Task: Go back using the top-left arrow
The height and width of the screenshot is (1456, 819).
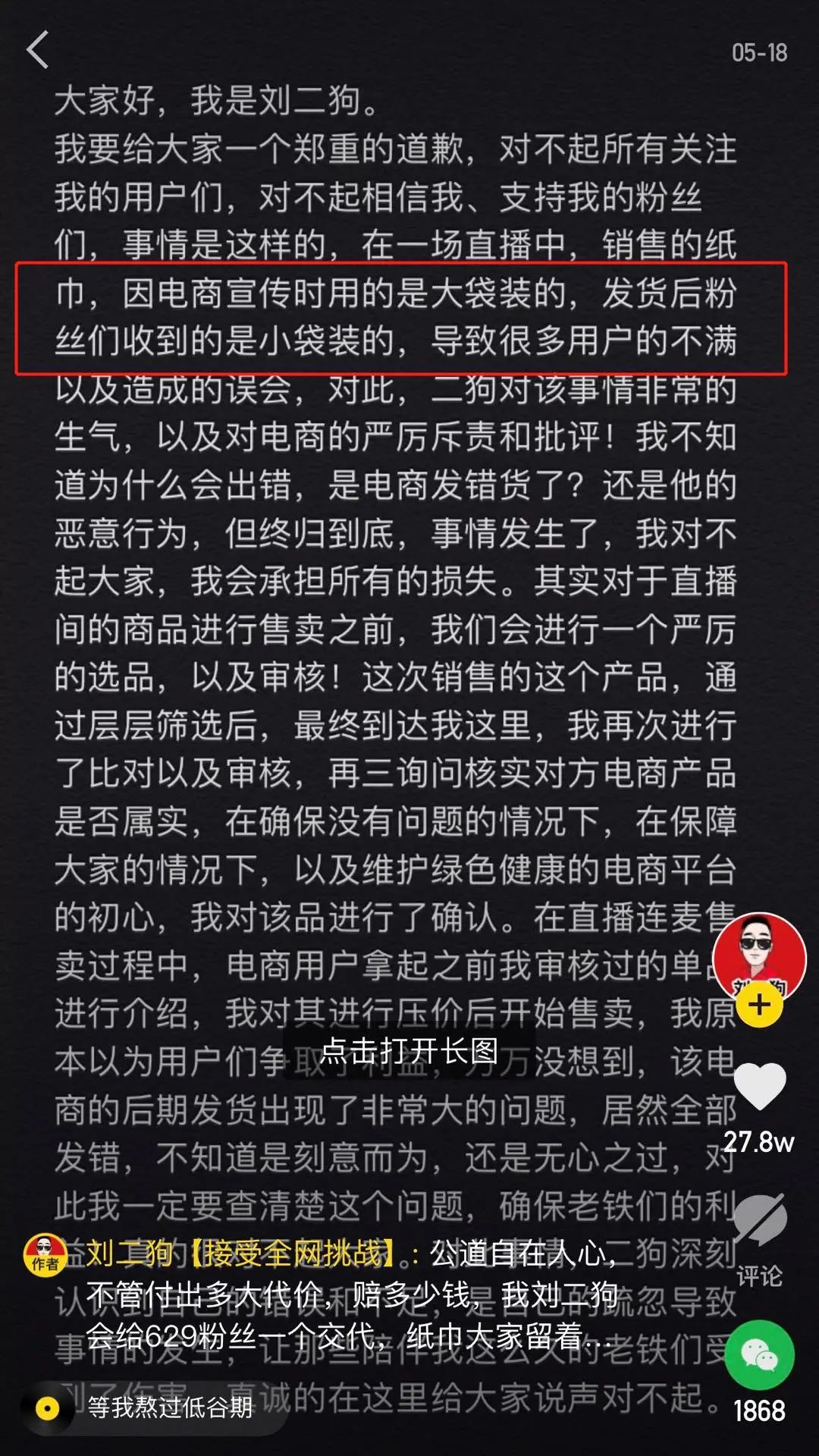Action: click(38, 50)
